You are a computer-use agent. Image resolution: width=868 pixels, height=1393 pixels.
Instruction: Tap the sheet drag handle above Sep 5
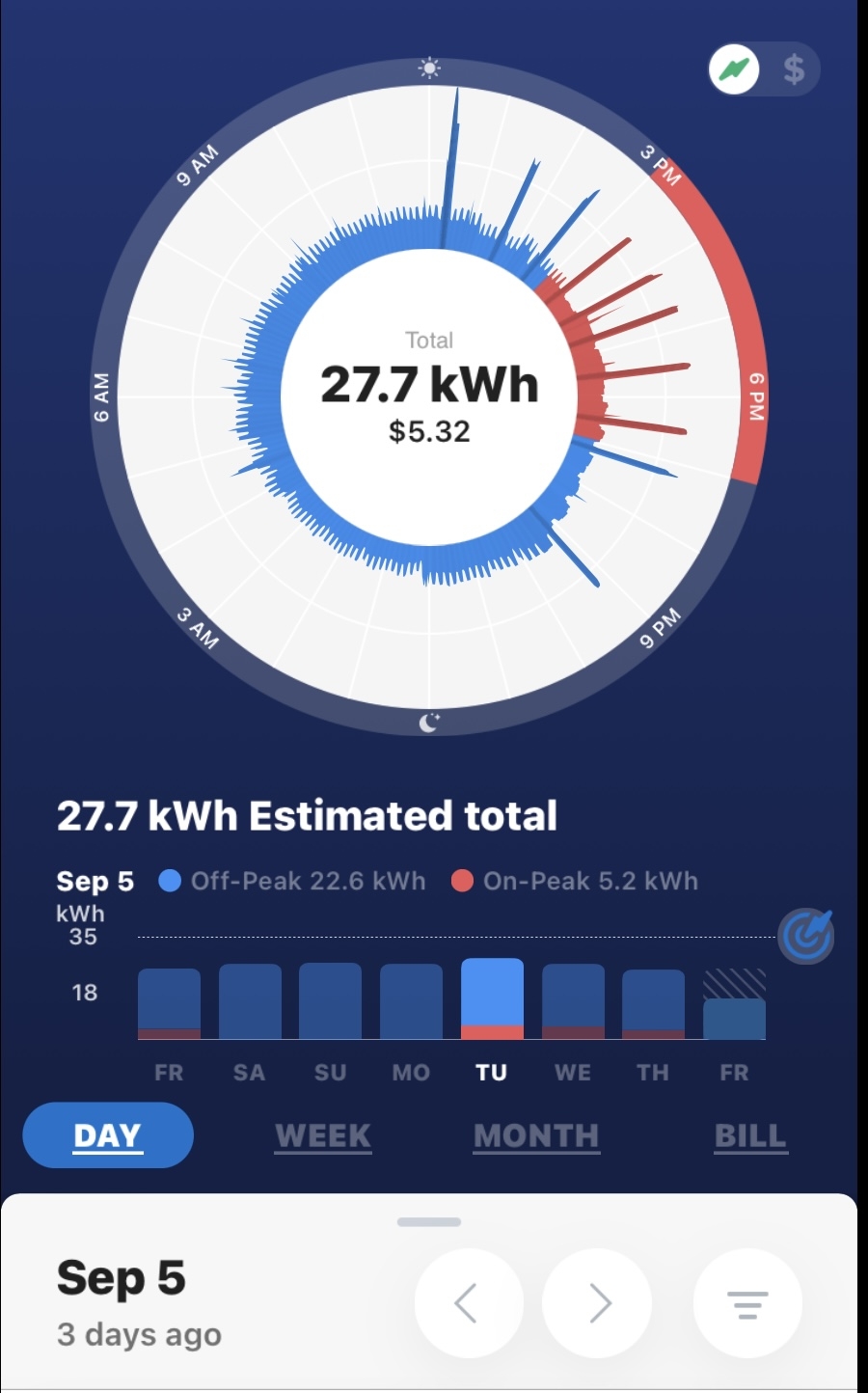[429, 1221]
